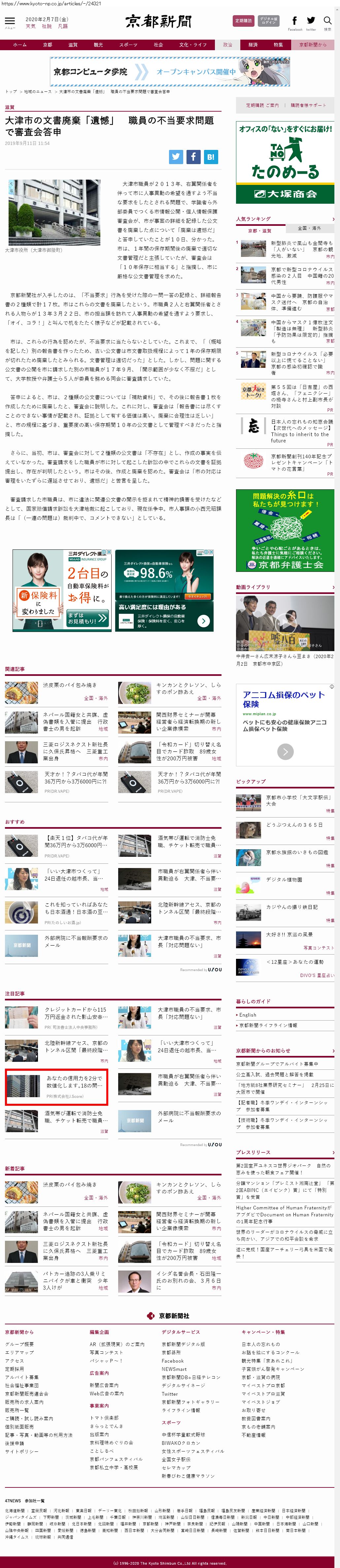Open the デジタル版ログイン login button
Image resolution: width=340 pixels, height=1568 pixels.
click(268, 21)
